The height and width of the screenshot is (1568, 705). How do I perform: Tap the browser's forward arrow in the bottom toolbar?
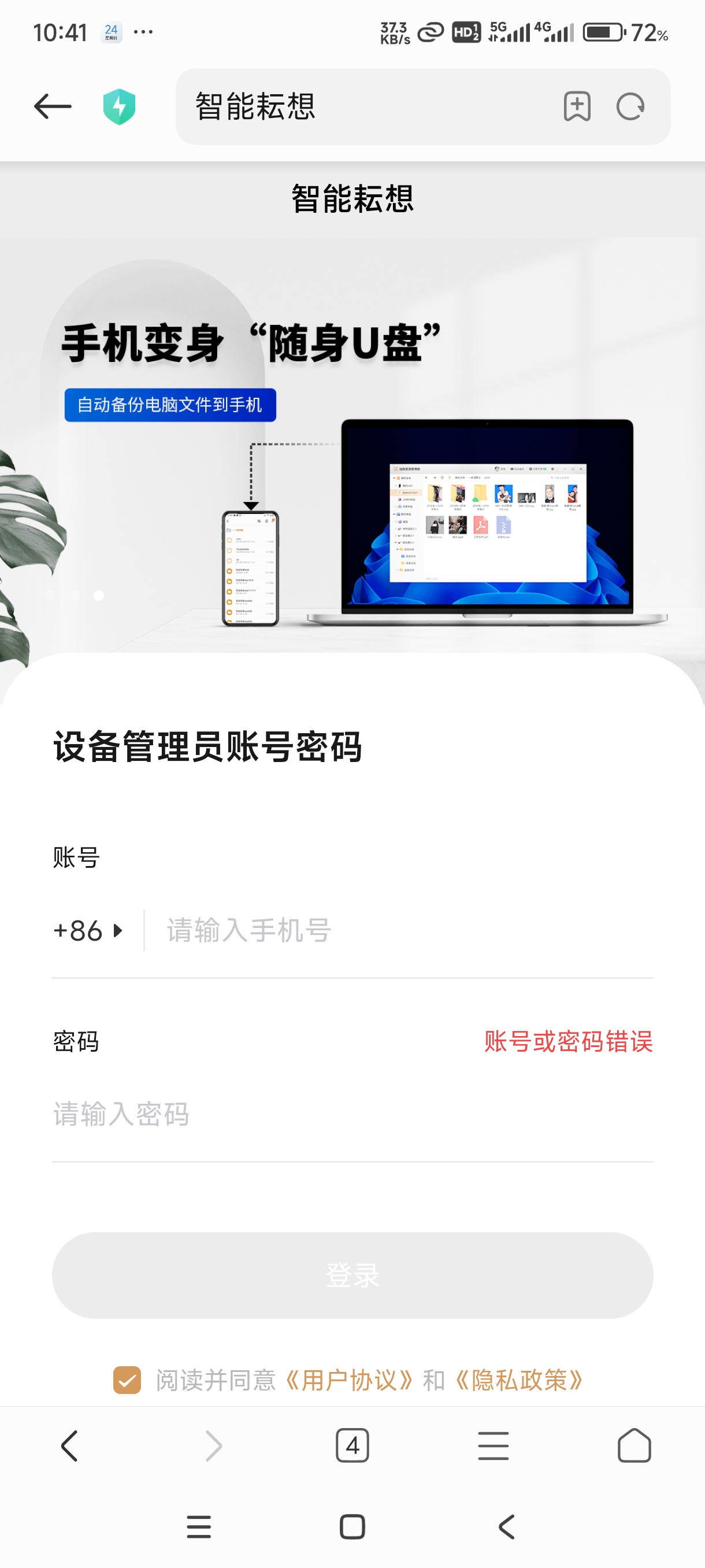pyautogui.click(x=213, y=1445)
